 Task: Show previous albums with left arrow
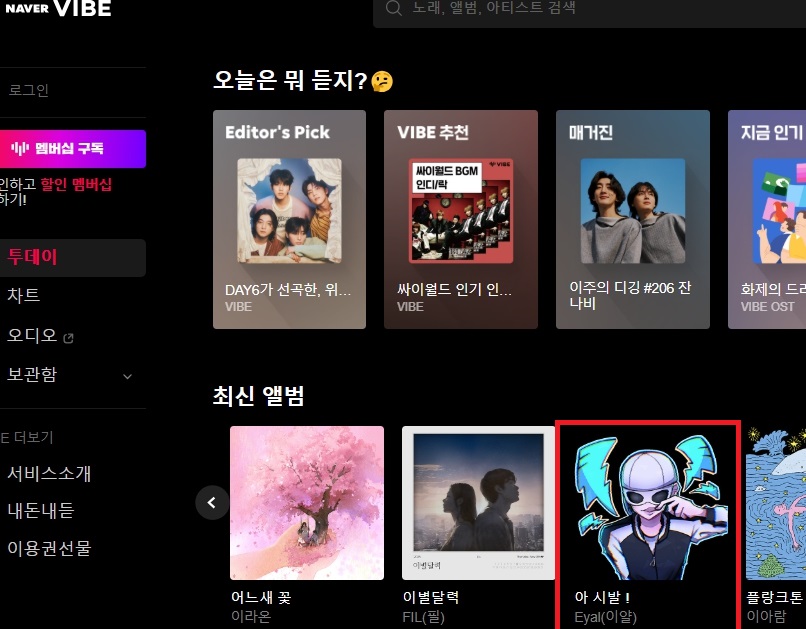(x=212, y=502)
